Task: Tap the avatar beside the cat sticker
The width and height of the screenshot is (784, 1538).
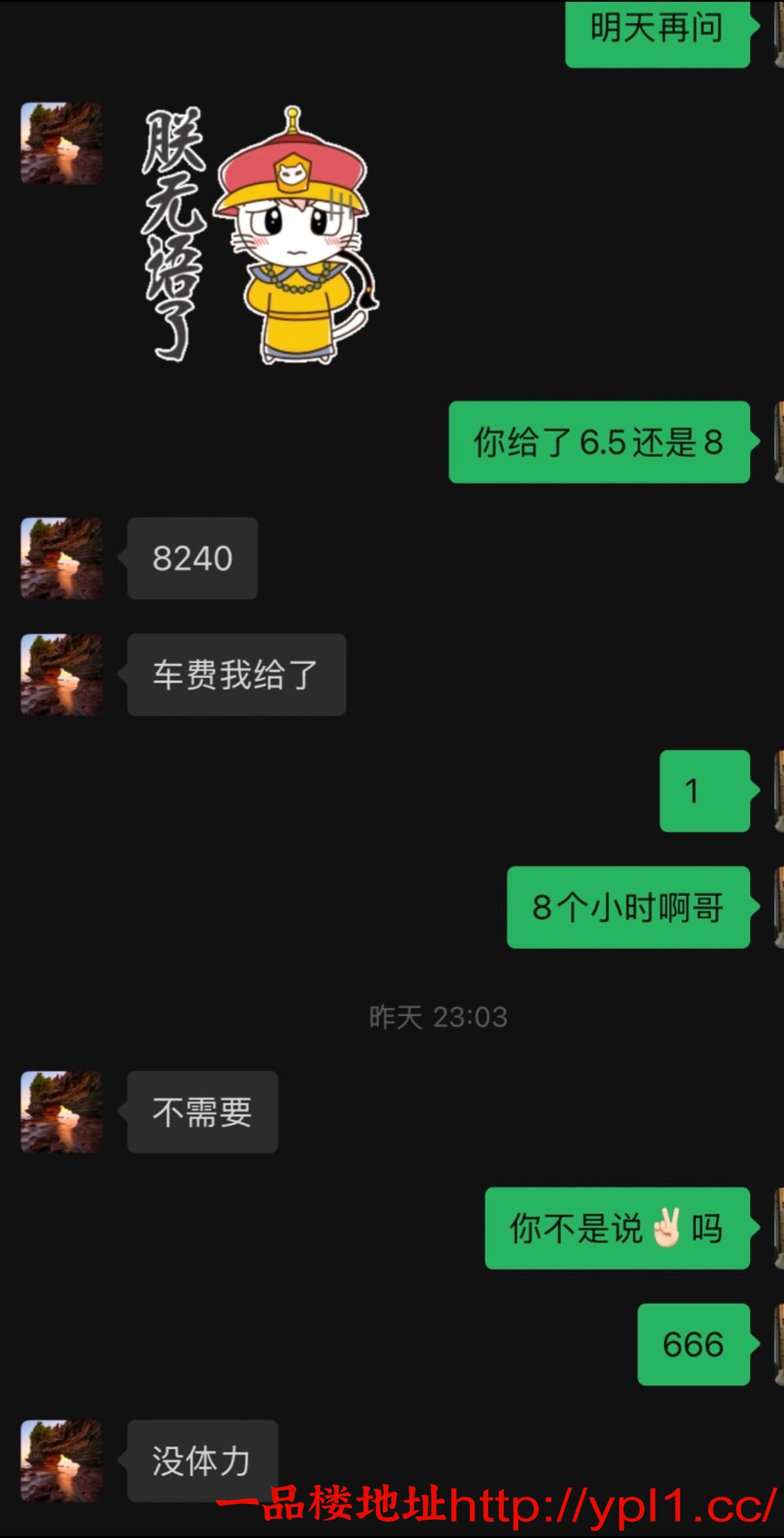Action: coord(61,143)
